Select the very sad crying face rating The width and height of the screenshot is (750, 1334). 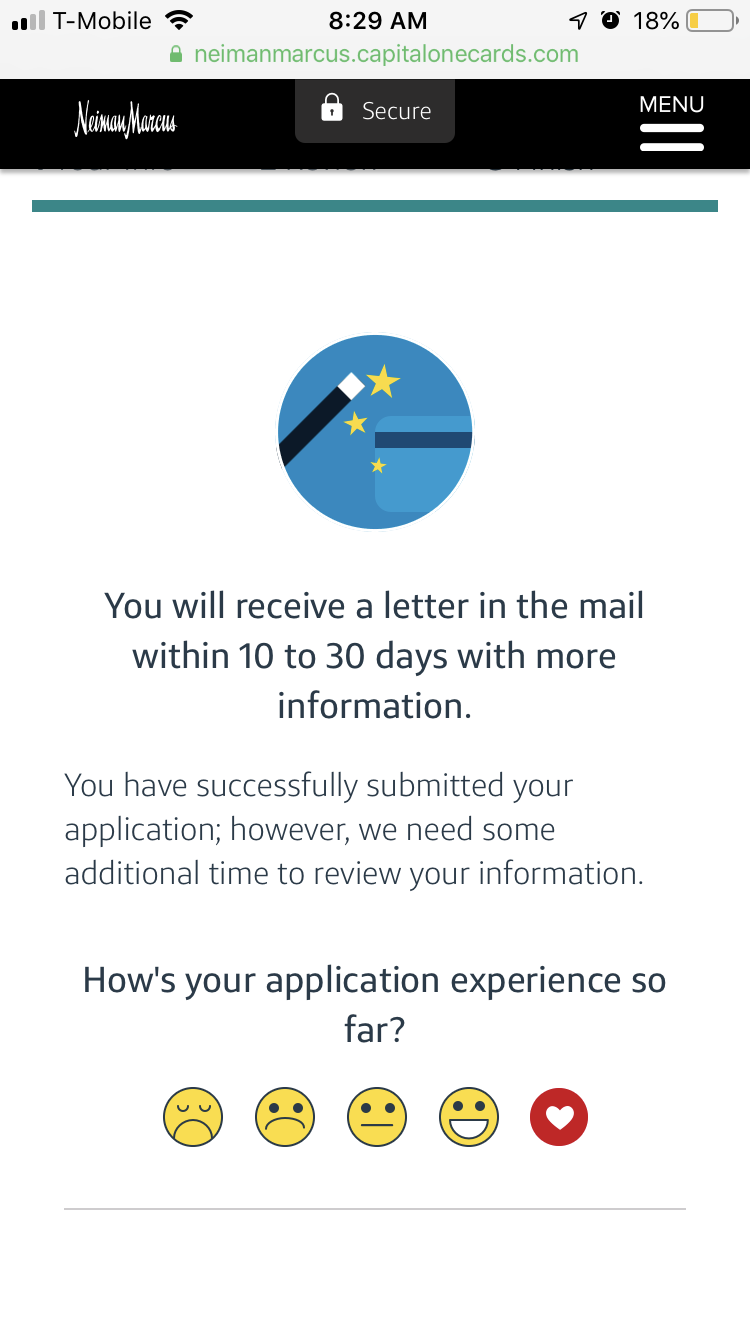[193, 1117]
